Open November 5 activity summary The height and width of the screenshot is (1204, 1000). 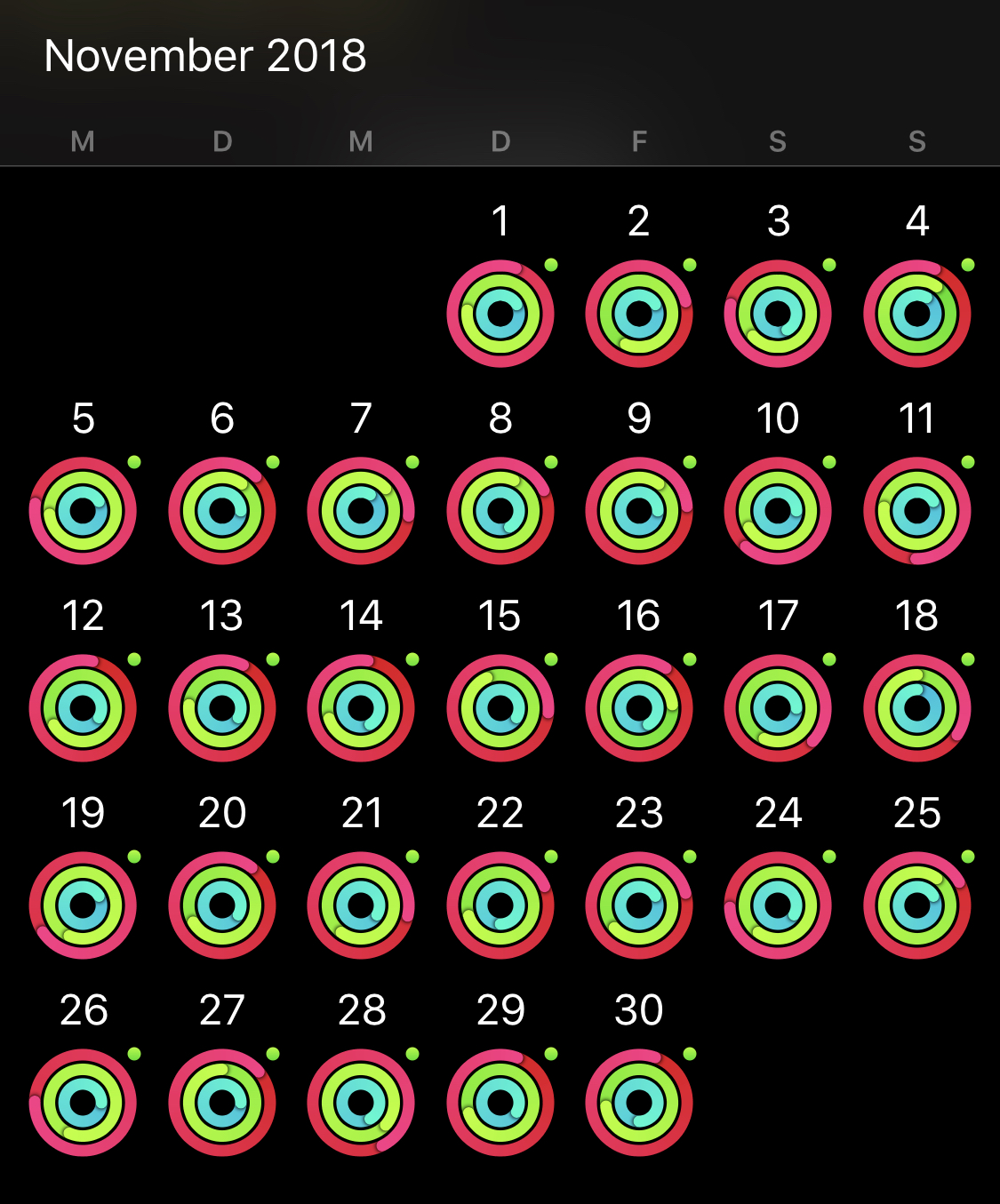click(x=83, y=511)
